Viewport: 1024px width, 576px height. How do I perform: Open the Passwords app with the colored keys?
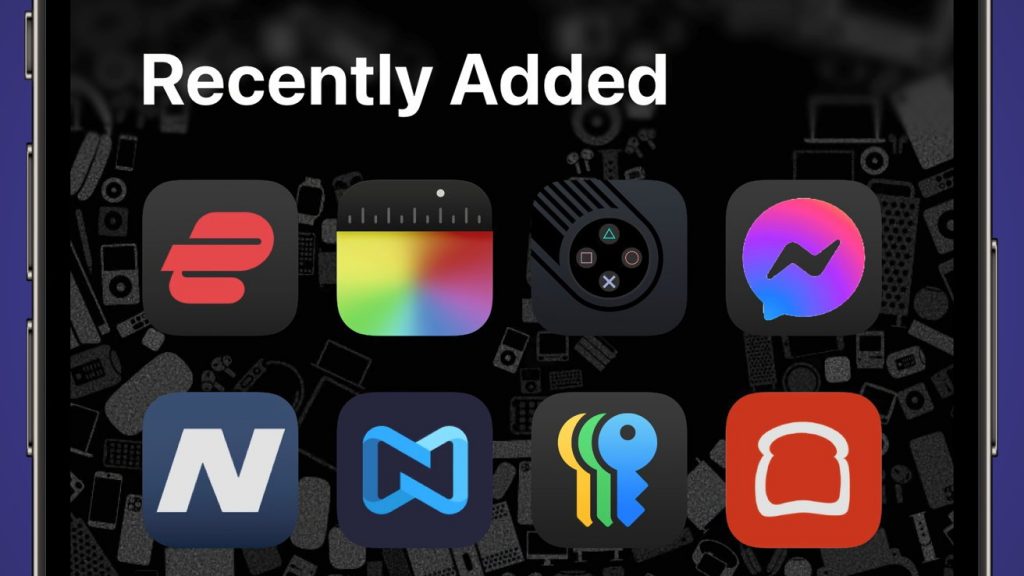tap(609, 470)
